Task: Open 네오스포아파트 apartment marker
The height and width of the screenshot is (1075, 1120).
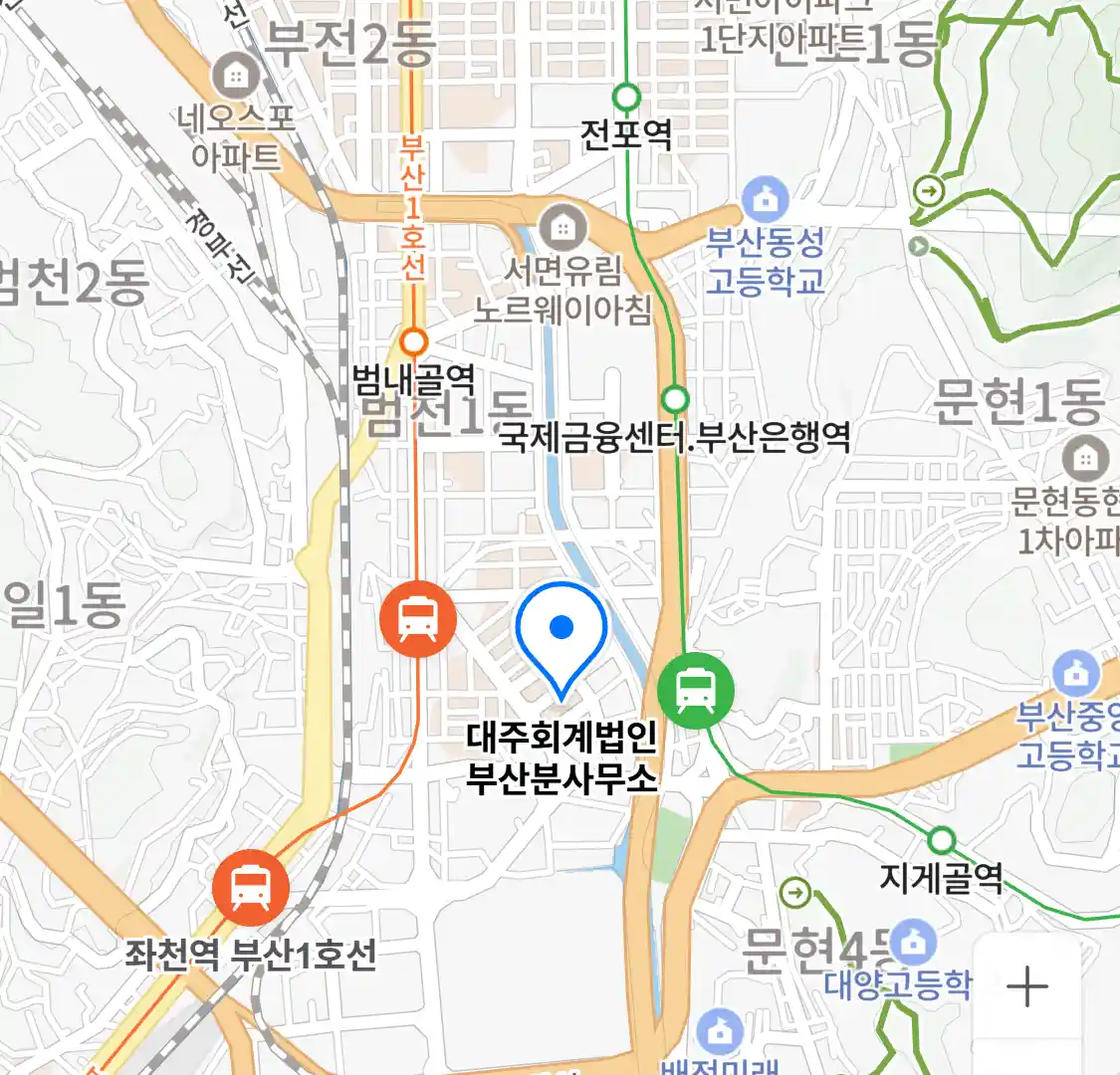Action: (236, 76)
